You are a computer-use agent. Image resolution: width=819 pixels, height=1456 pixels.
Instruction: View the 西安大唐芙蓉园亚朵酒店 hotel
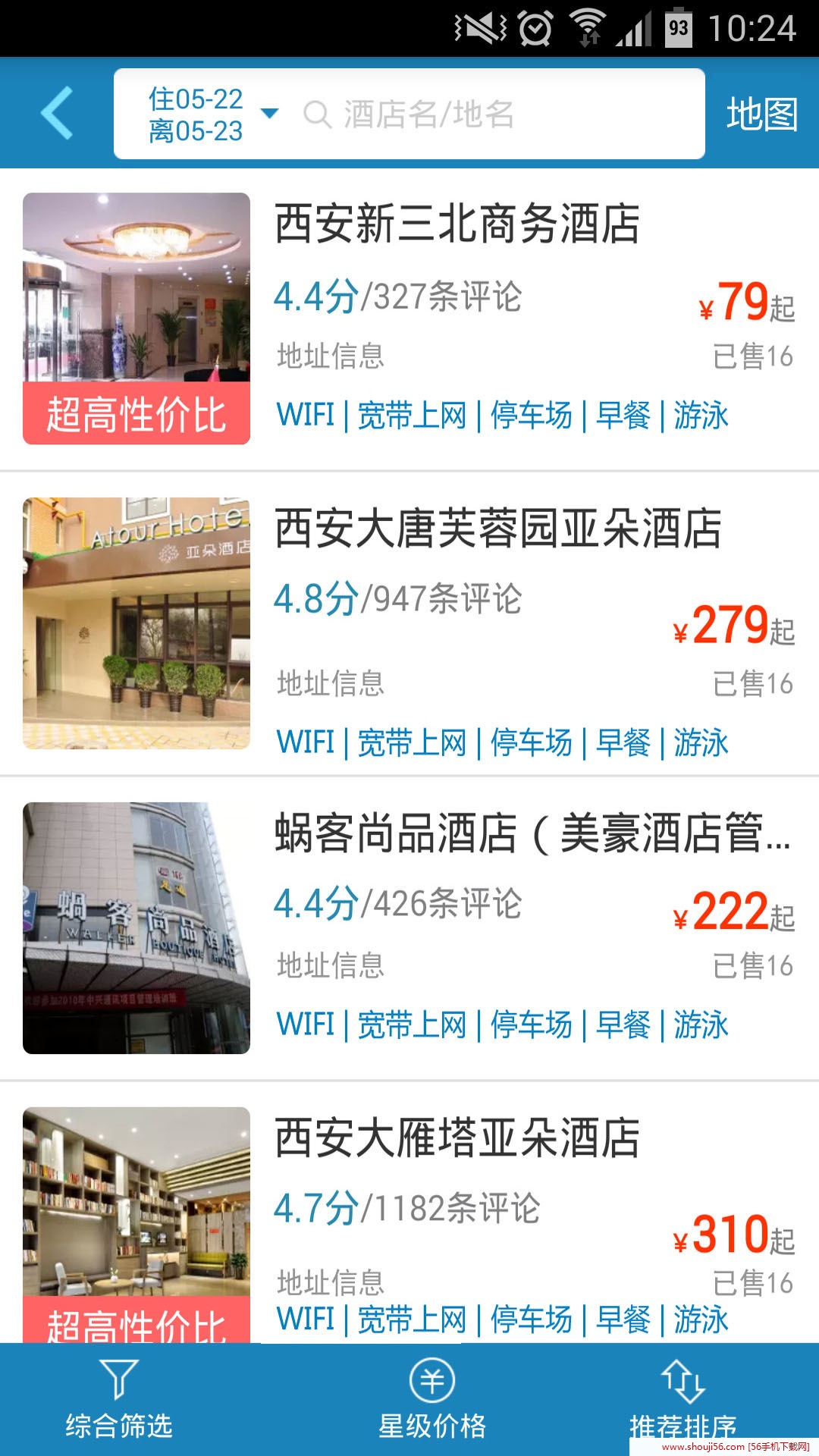(x=497, y=529)
